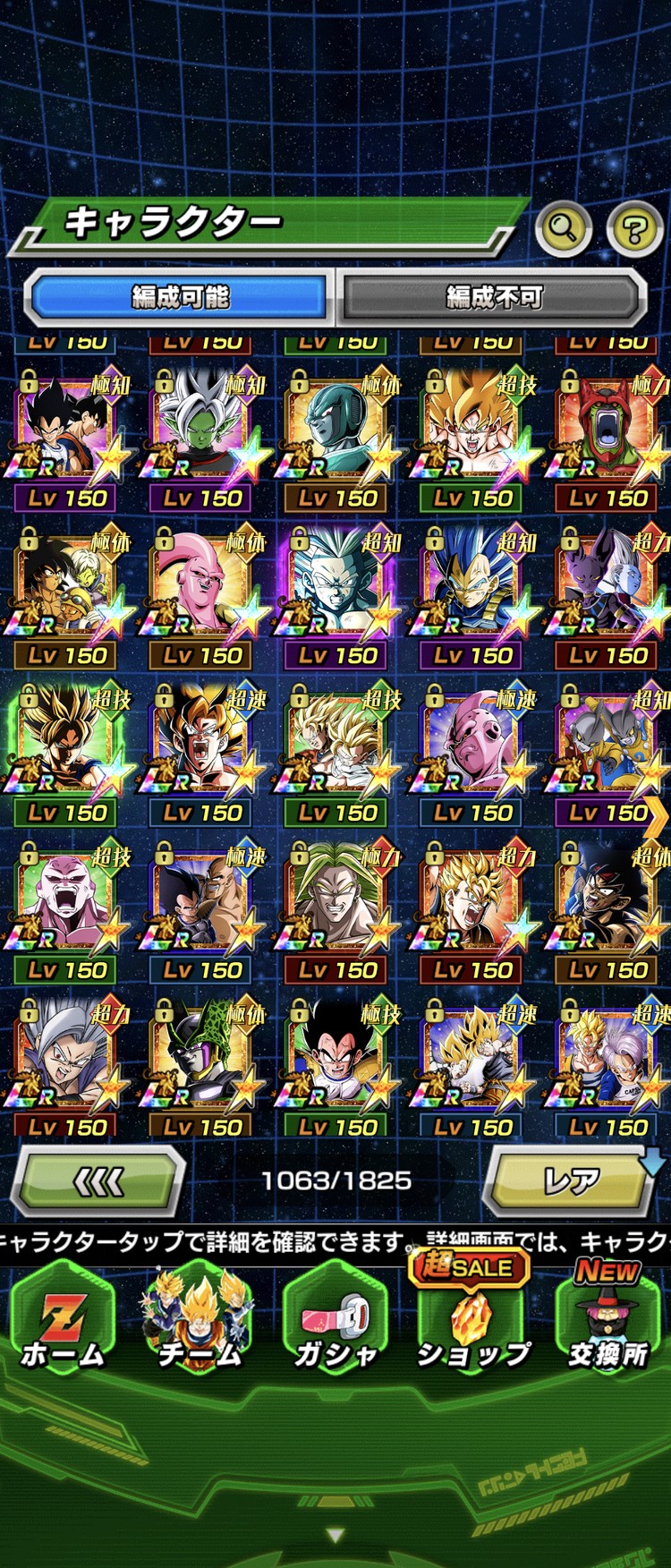This screenshot has width=671, height=1568.
Task: Tap the green back arrows button
Action: (98, 1183)
